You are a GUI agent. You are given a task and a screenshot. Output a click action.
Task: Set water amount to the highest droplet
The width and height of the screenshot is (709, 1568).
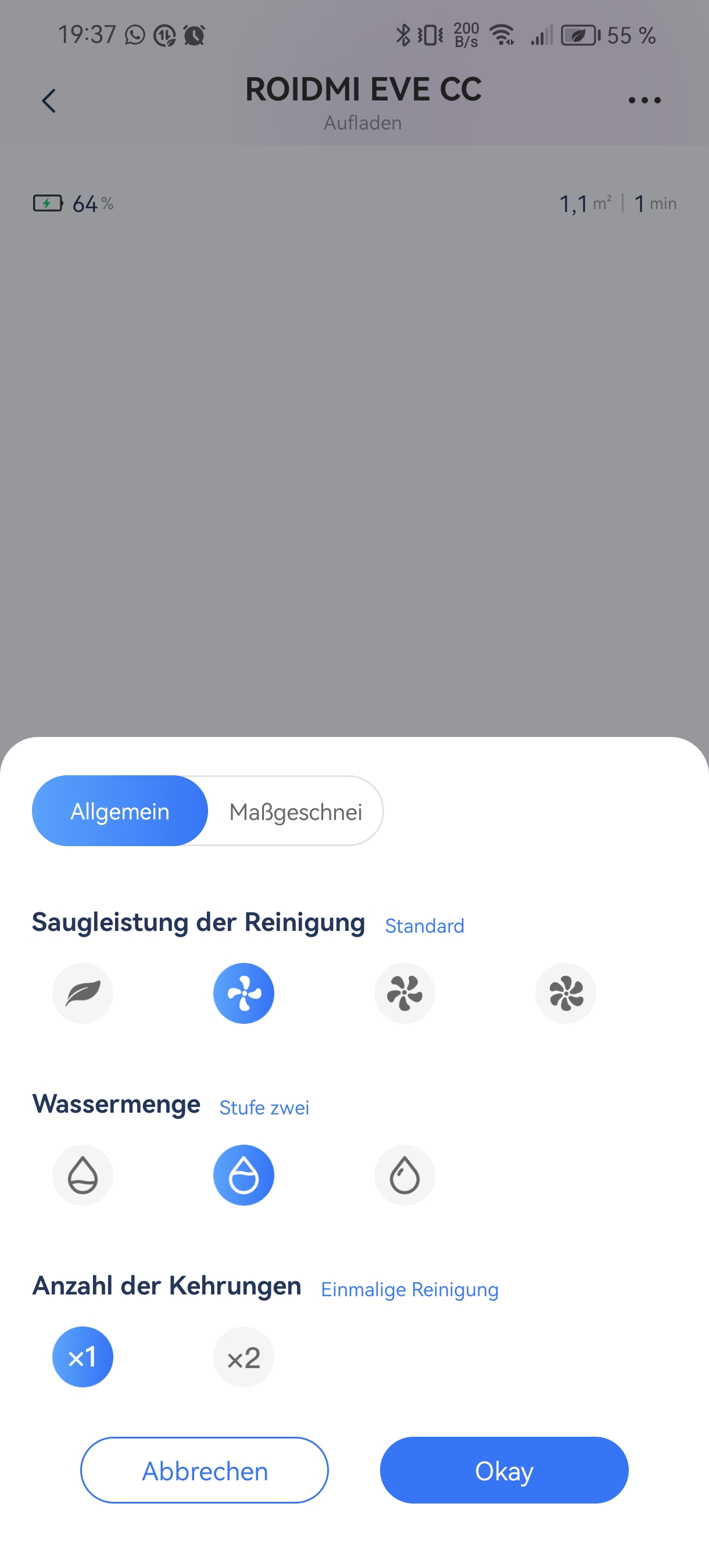[404, 1175]
